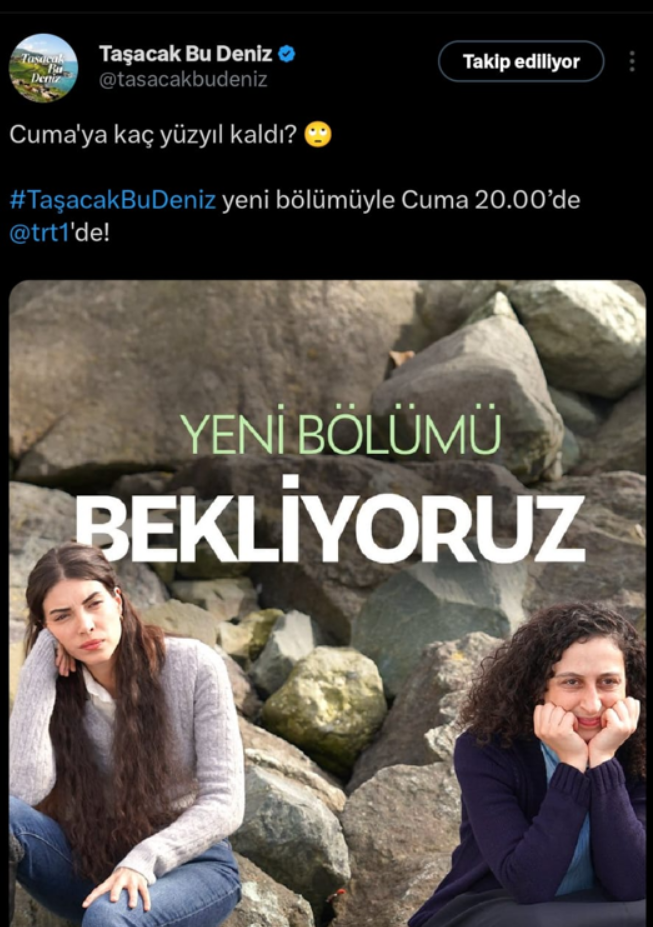Open the Yeni Bölümü Bekliyoruz image
Screen dimensions: 653x927
[327, 600]
